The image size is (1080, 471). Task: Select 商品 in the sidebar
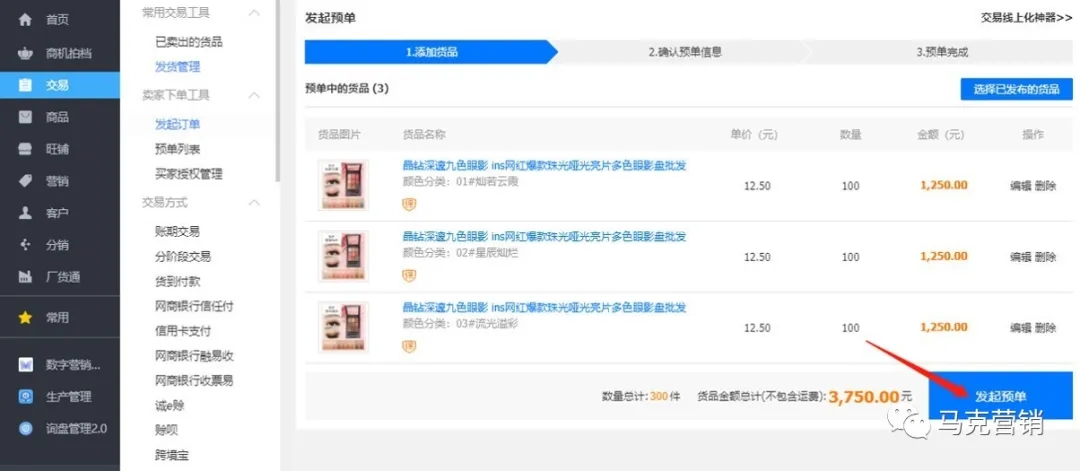pos(57,117)
